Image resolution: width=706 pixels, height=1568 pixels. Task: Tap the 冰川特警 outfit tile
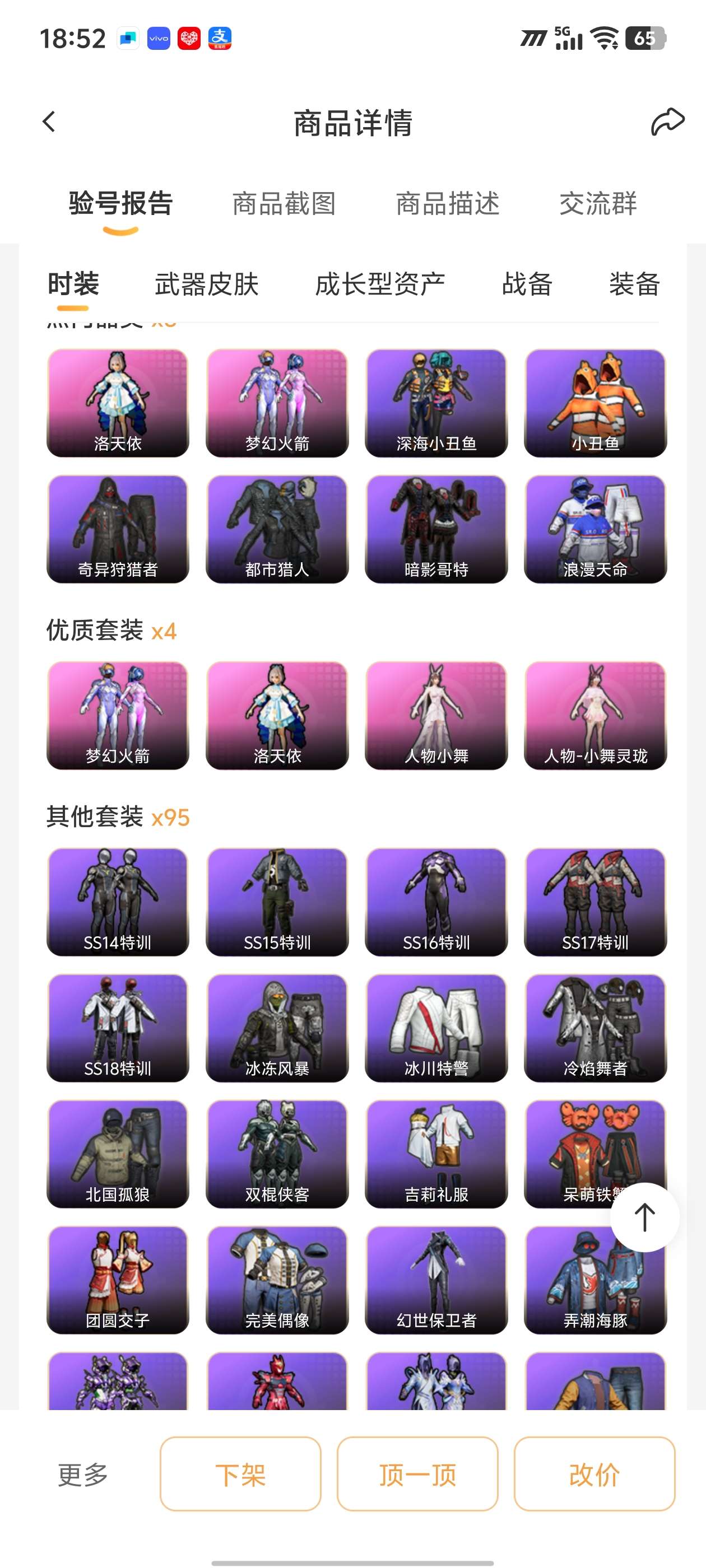436,1028
